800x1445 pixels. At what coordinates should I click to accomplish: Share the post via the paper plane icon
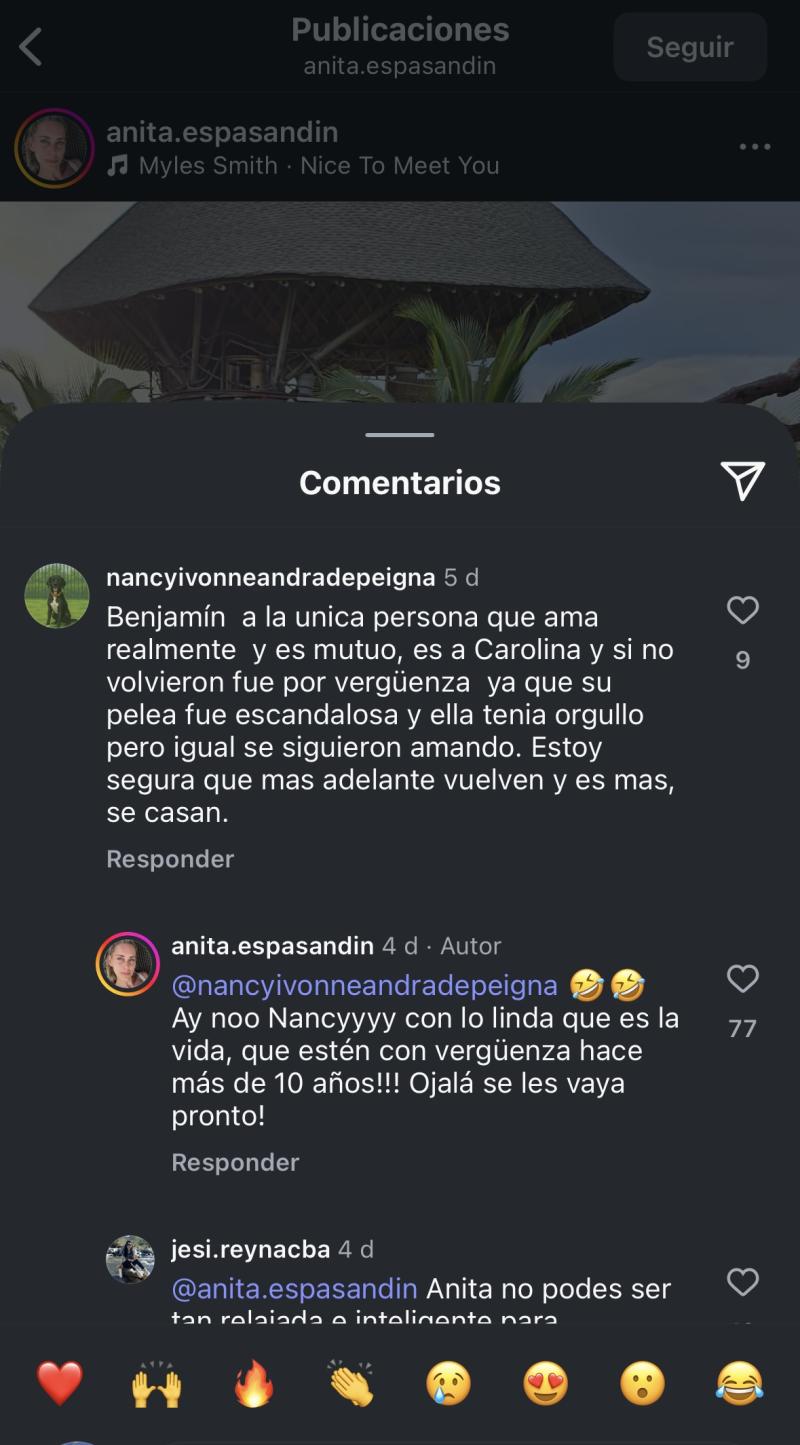coord(741,482)
